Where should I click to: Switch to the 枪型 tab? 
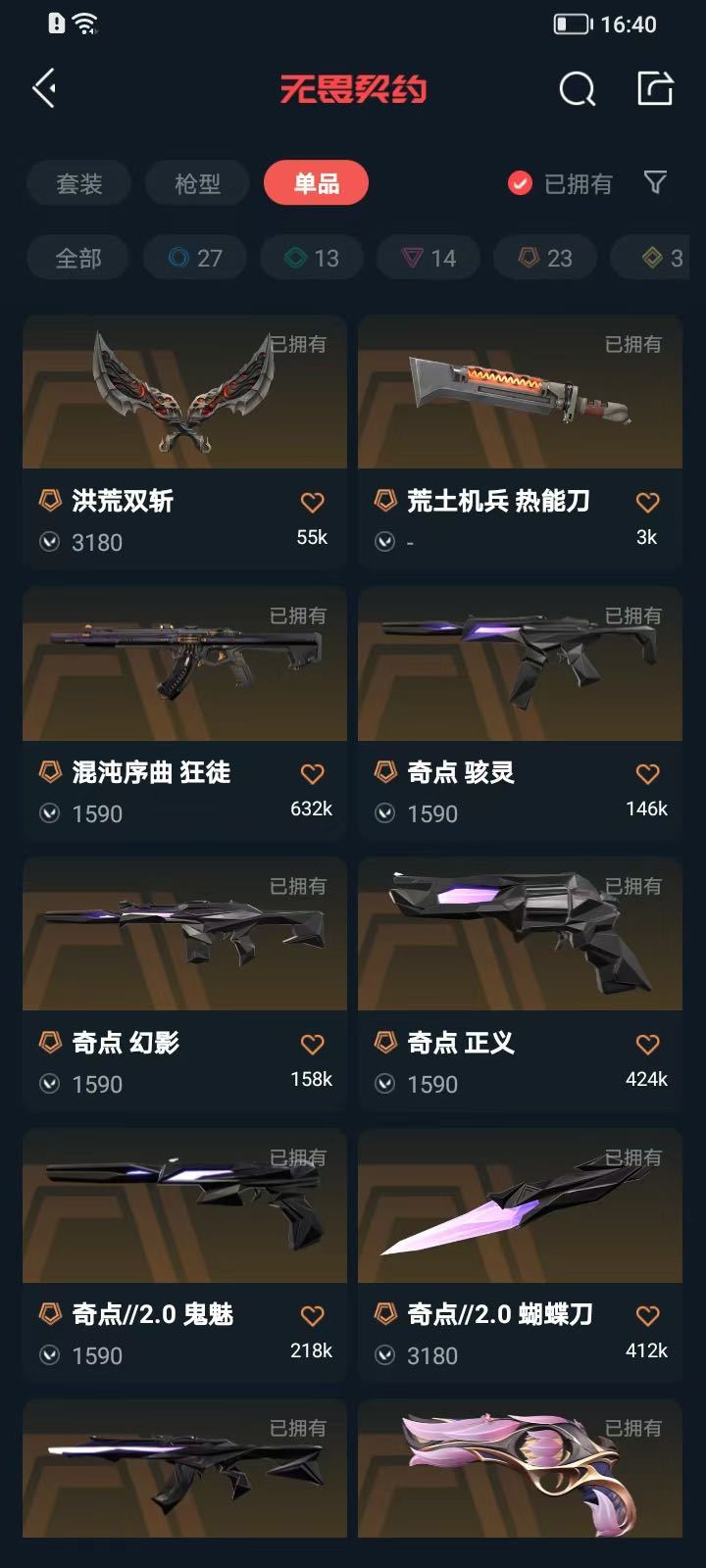198,183
